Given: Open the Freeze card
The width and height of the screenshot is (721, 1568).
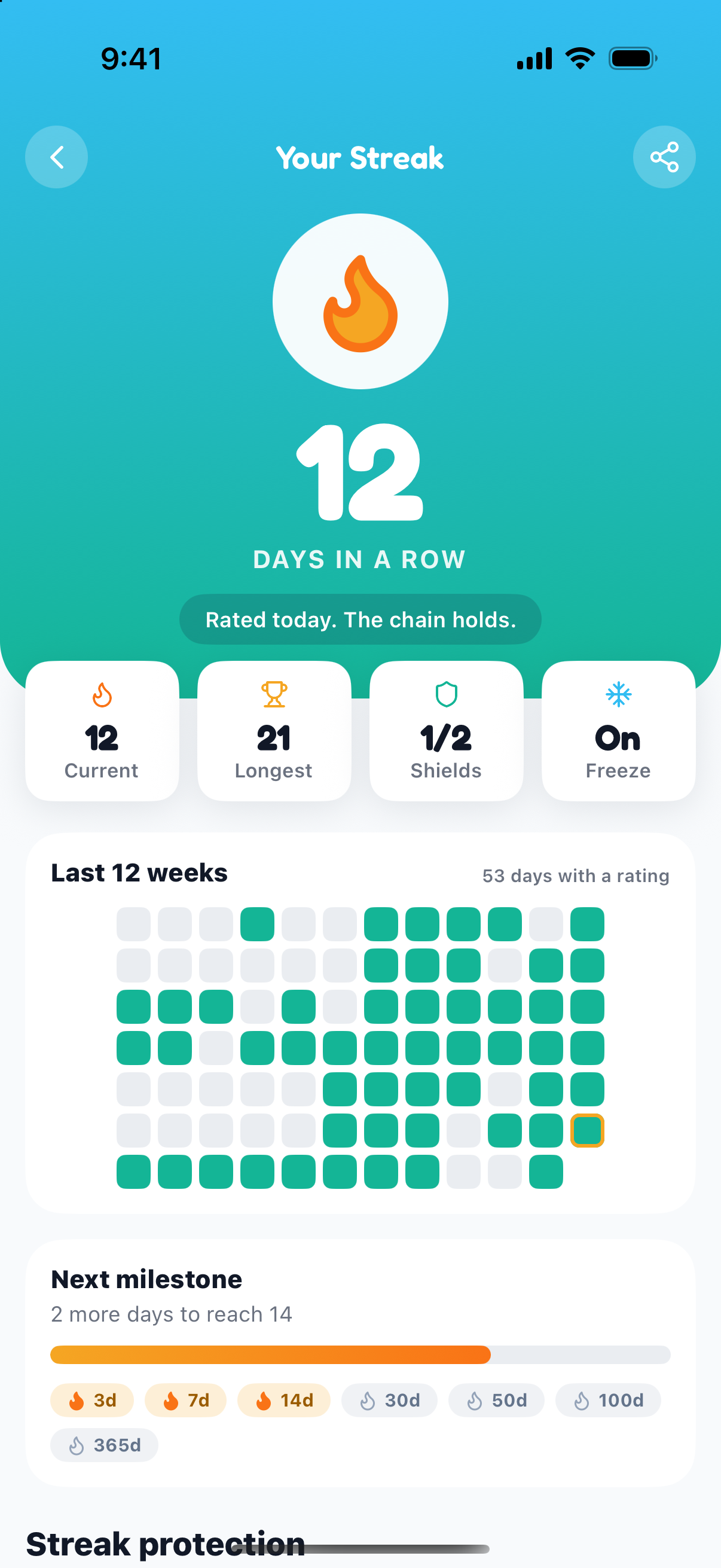Looking at the screenshot, I should point(619,730).
